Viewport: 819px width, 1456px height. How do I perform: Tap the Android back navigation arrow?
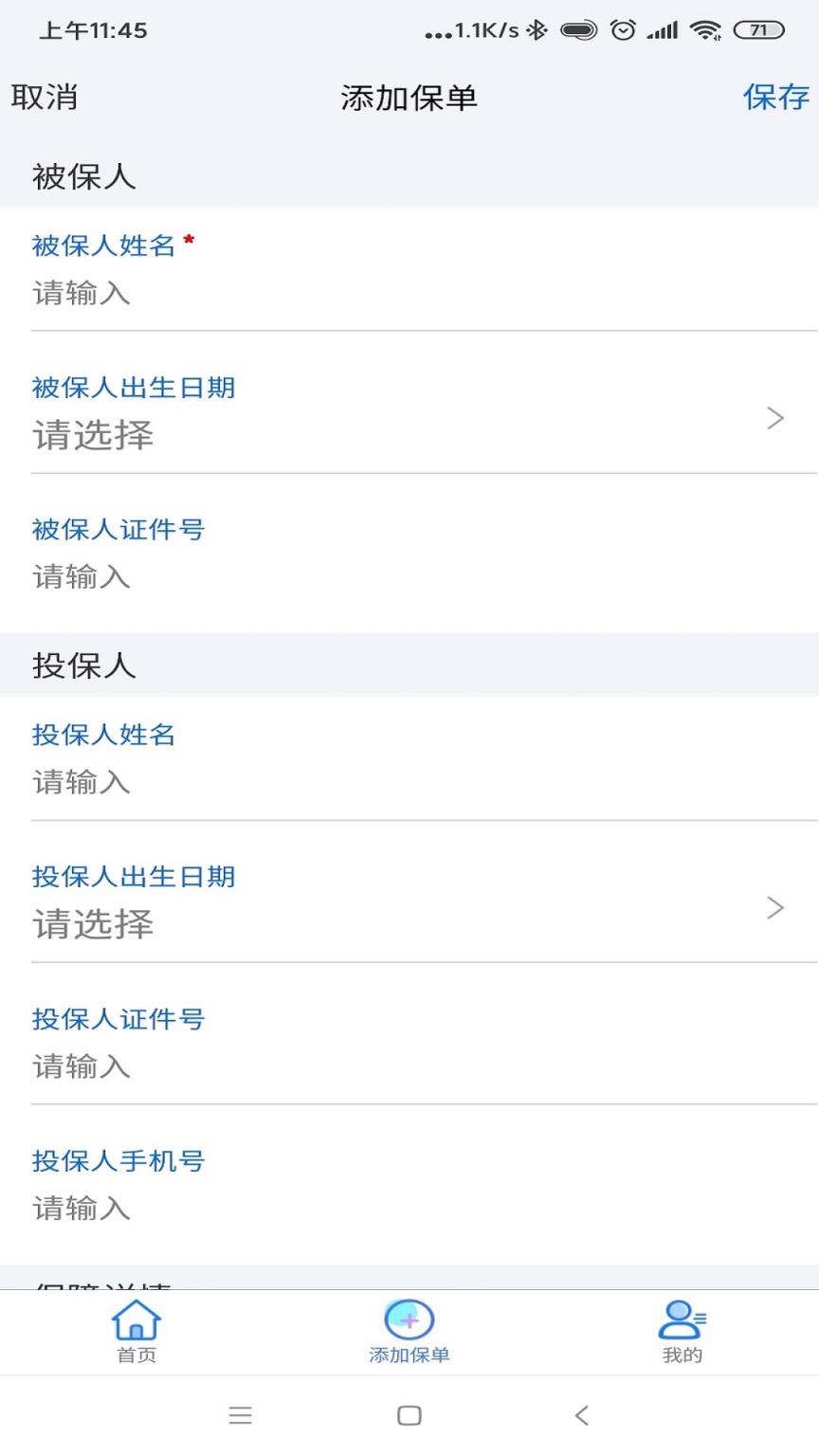click(581, 1414)
